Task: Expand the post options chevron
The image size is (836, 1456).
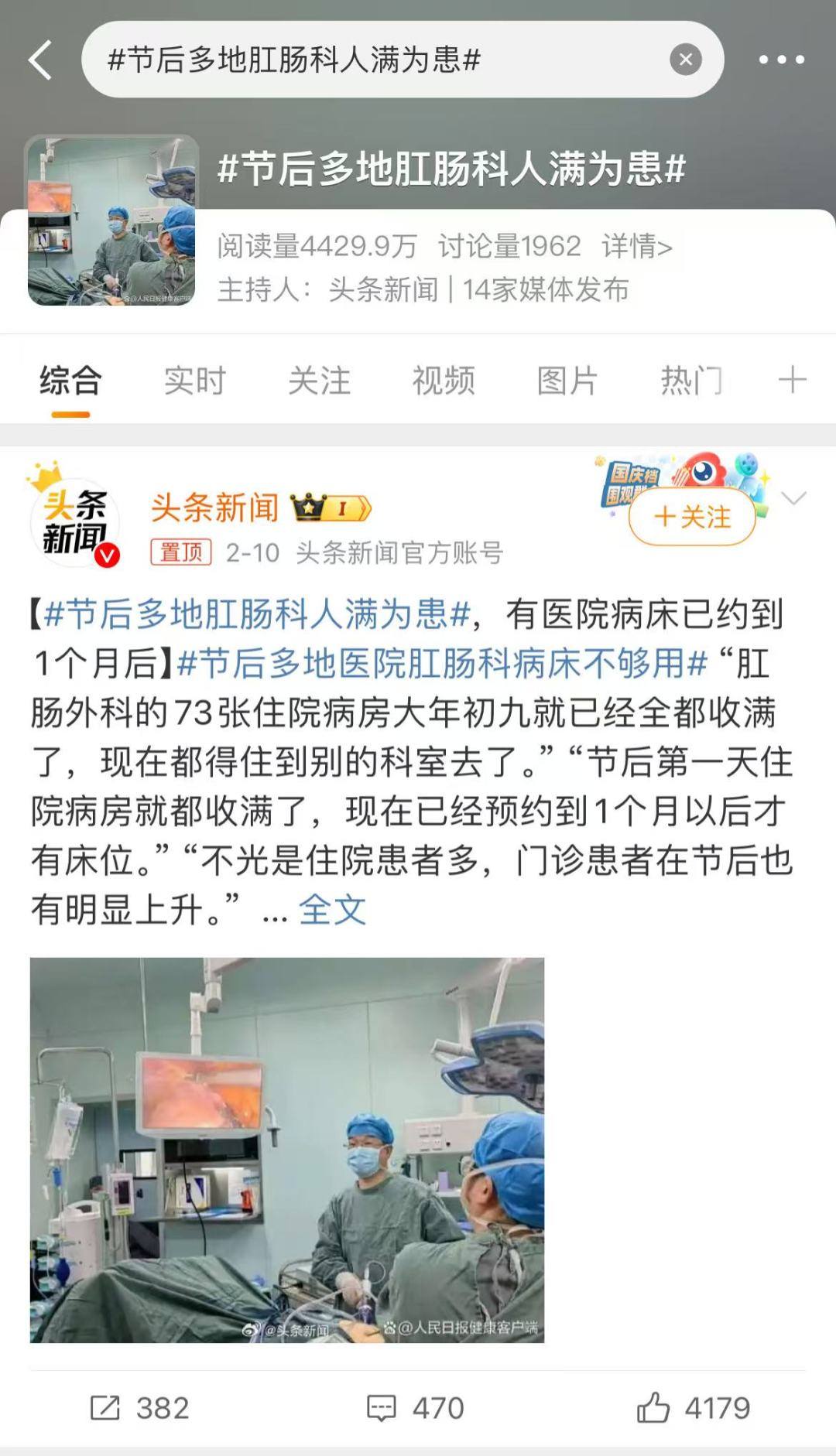Action: (793, 498)
